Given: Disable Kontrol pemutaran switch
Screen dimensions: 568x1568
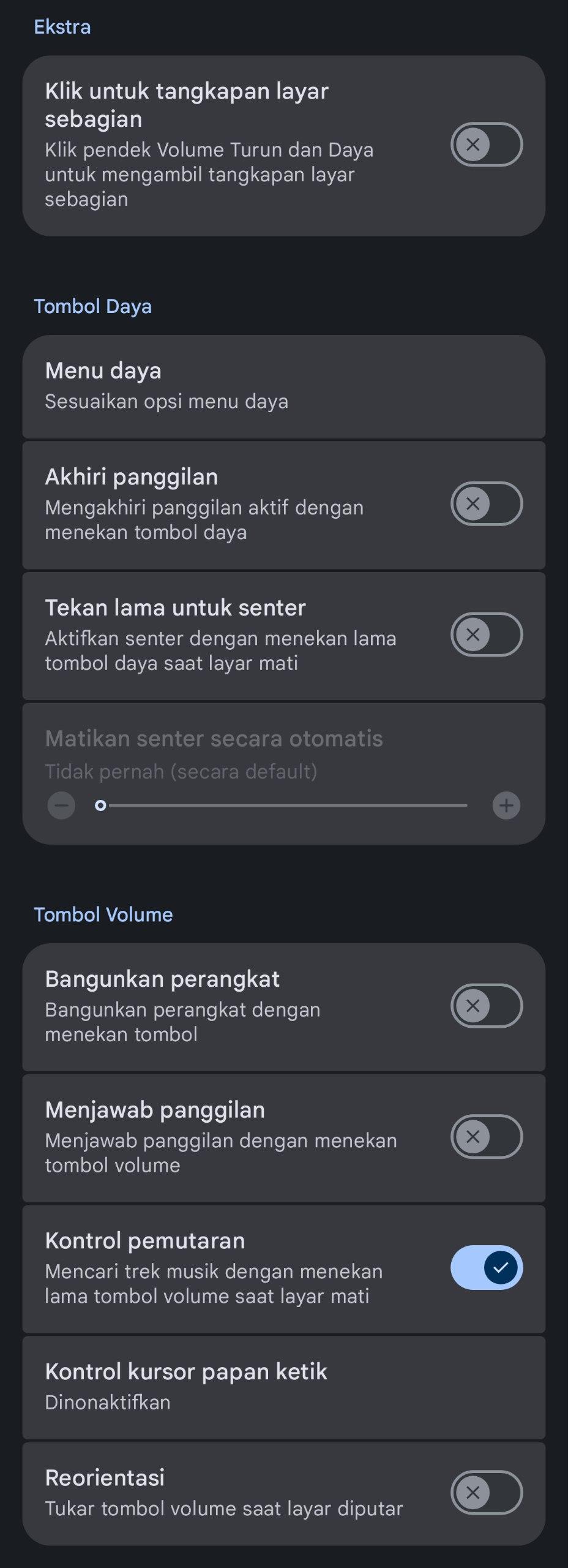Looking at the screenshot, I should (x=486, y=1267).
